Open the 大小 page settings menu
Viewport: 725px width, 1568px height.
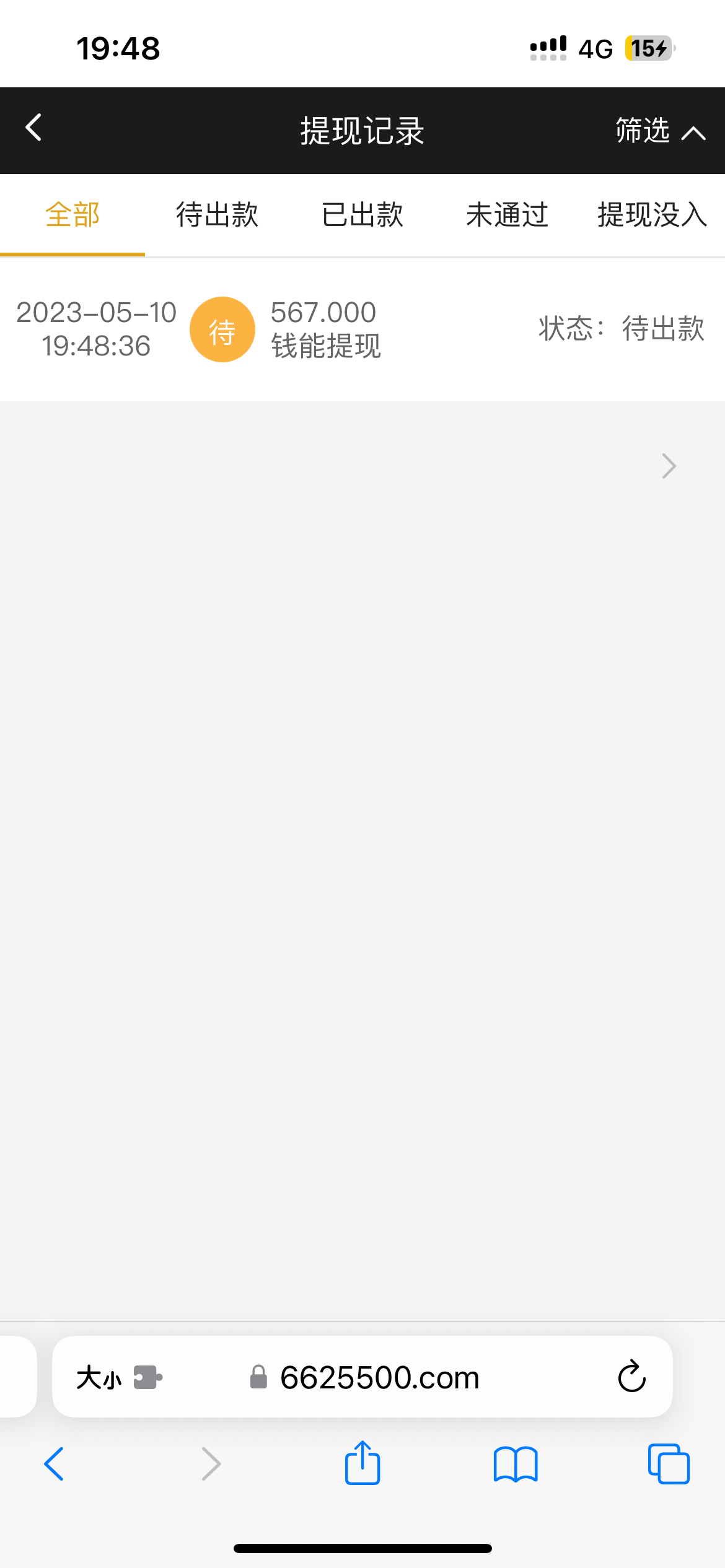[99, 1378]
